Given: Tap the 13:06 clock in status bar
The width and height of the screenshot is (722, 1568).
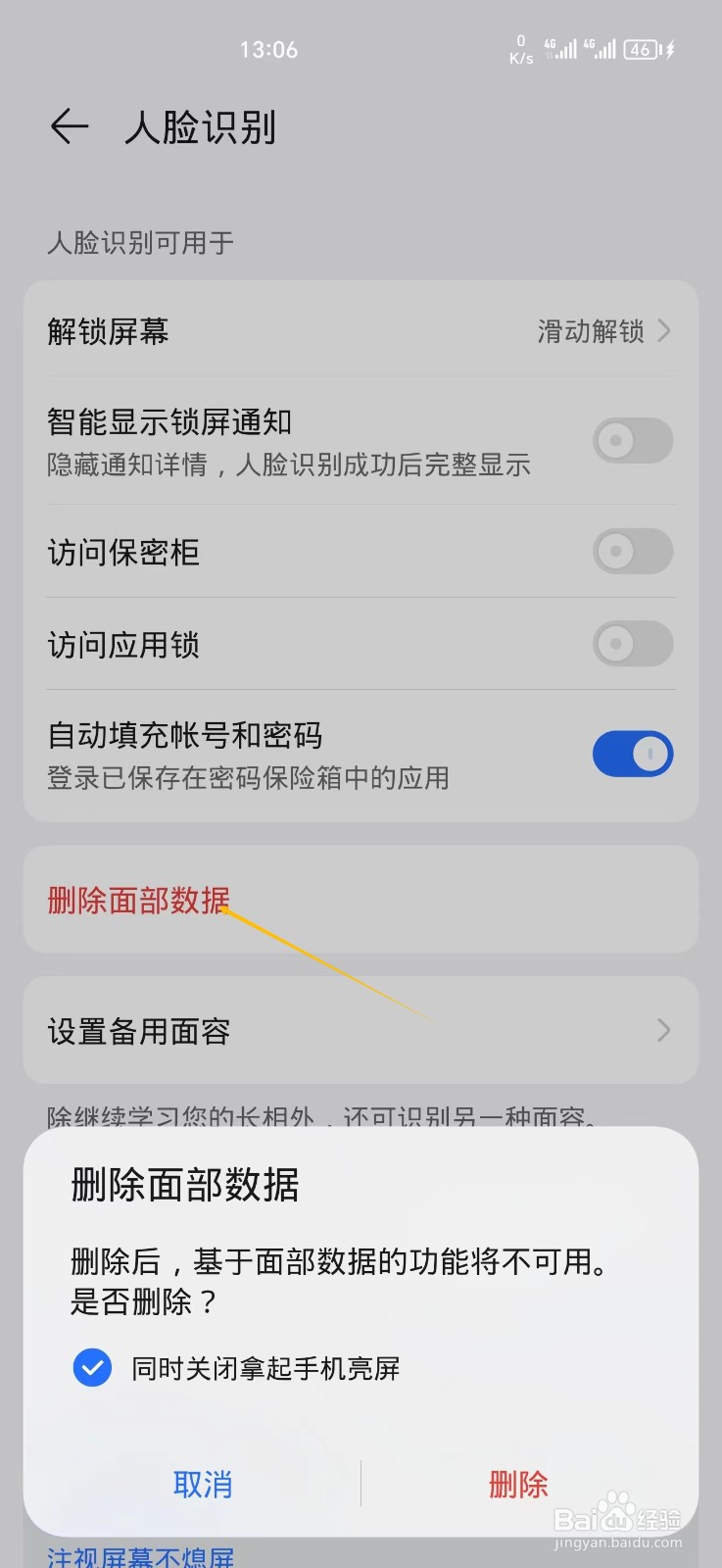Looking at the screenshot, I should coord(267,49).
